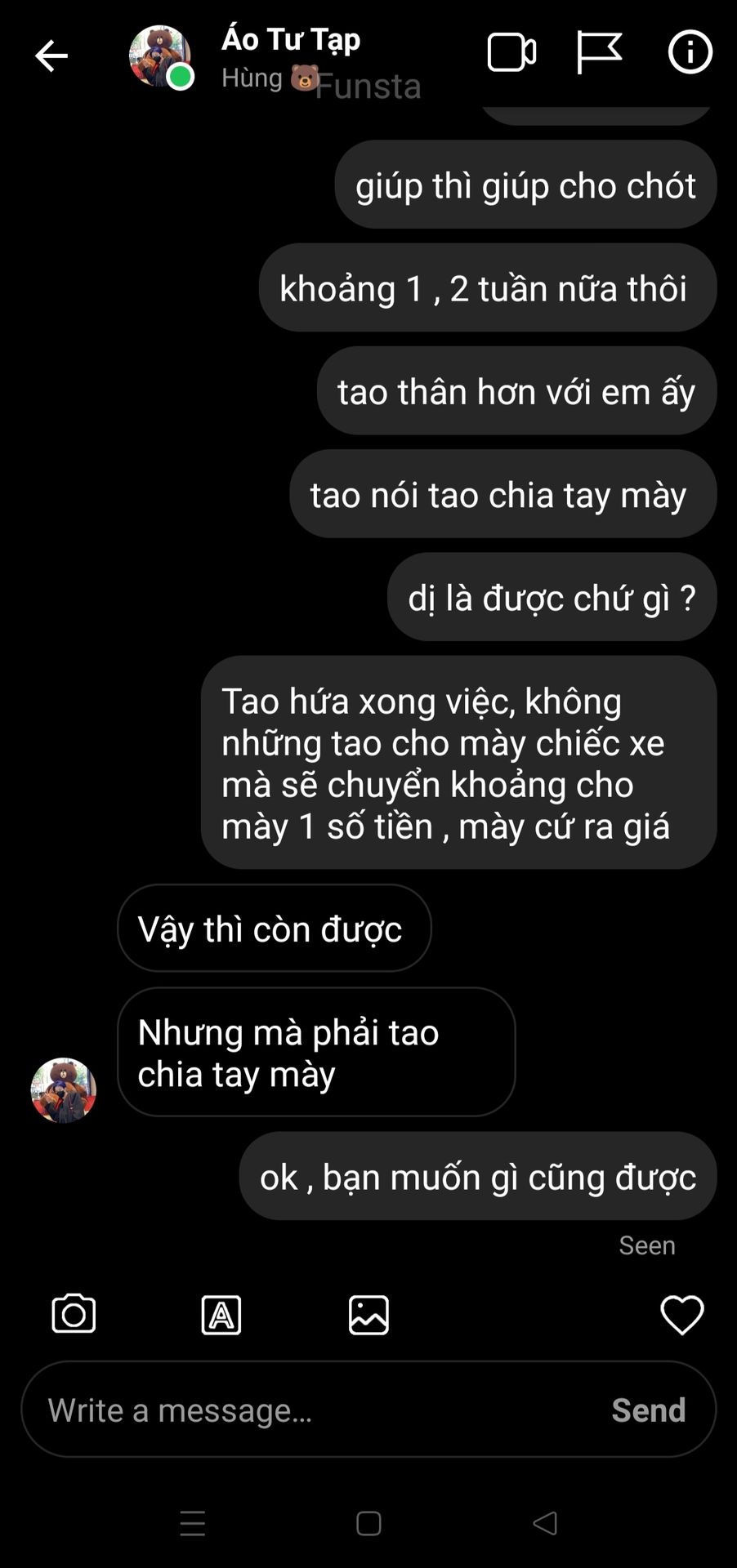The image size is (737, 1568).
Task: Tap the text style icon
Action: click(221, 1315)
